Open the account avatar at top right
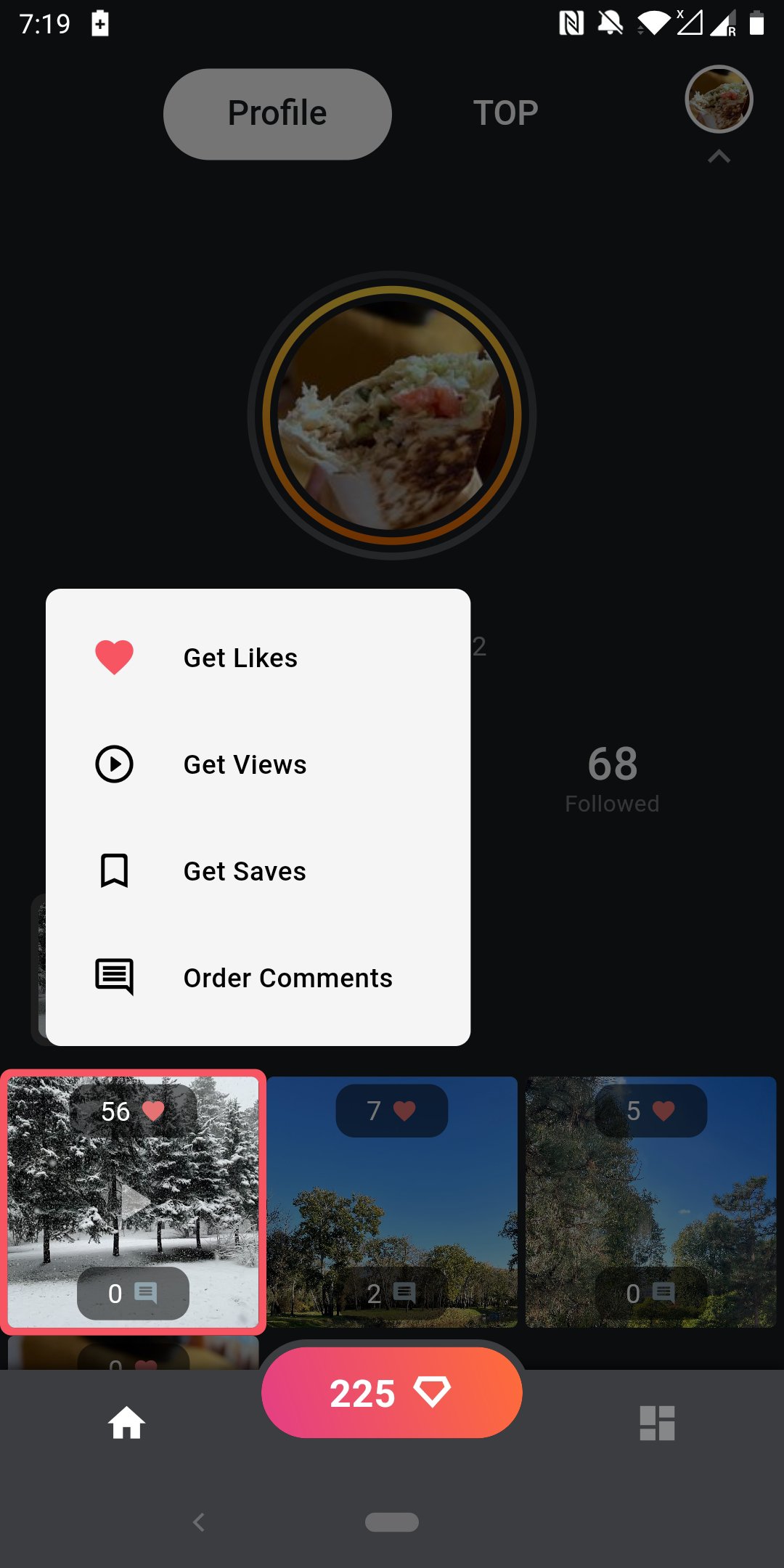 (x=719, y=99)
